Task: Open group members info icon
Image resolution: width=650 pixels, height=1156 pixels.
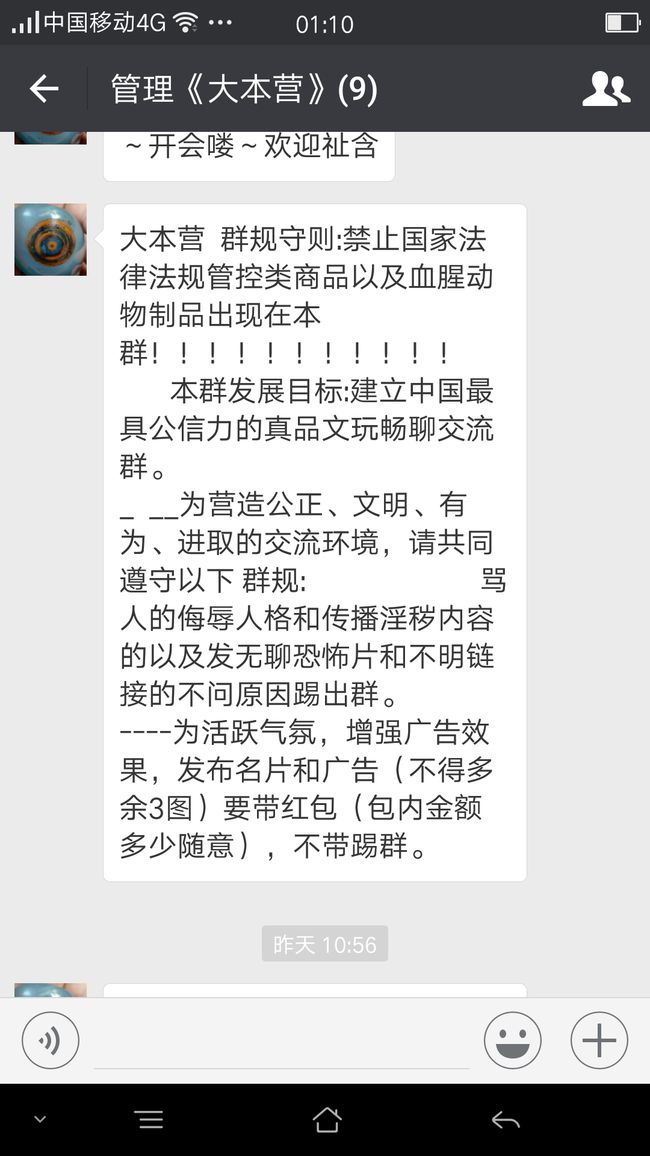Action: point(606,89)
